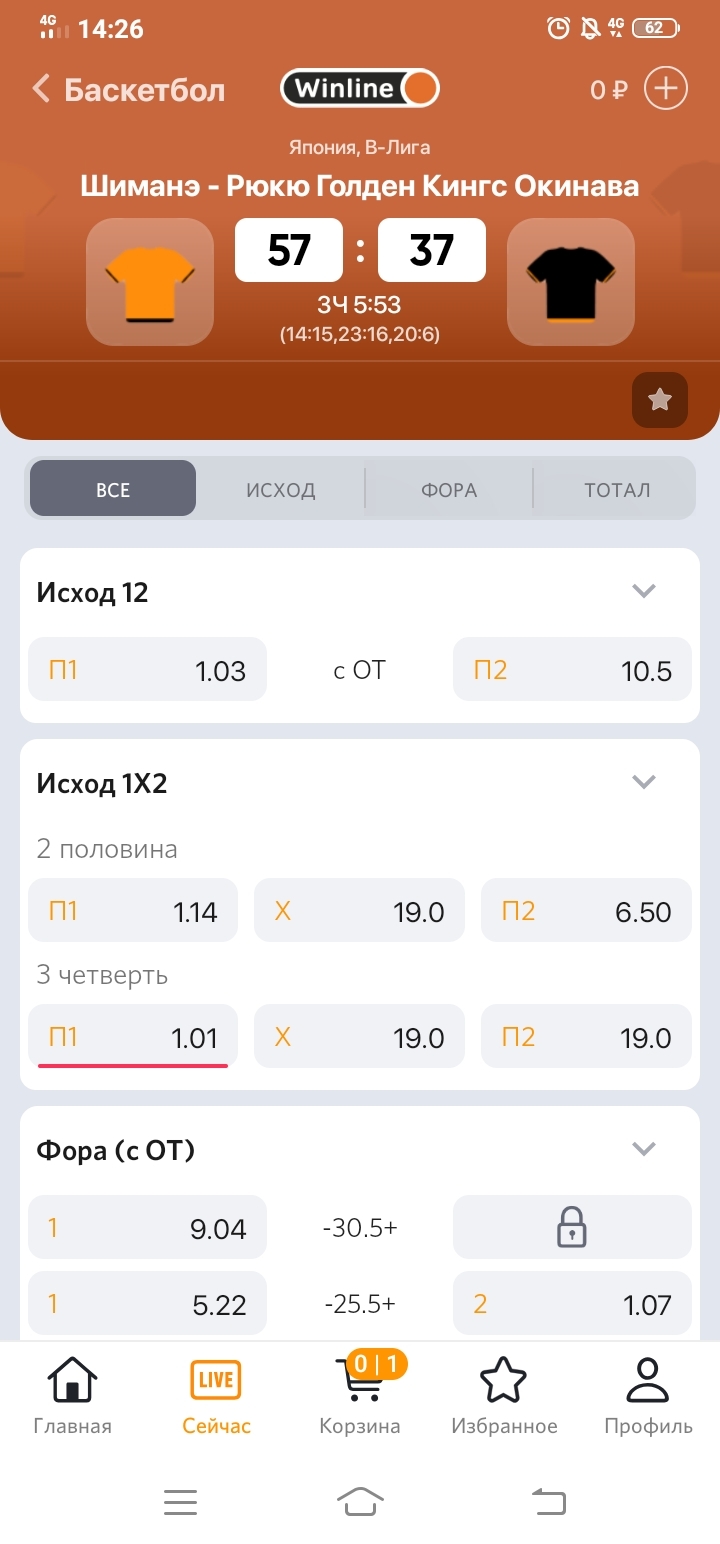Select handicap 1 at 5.22 for -25.5+

click(148, 1303)
